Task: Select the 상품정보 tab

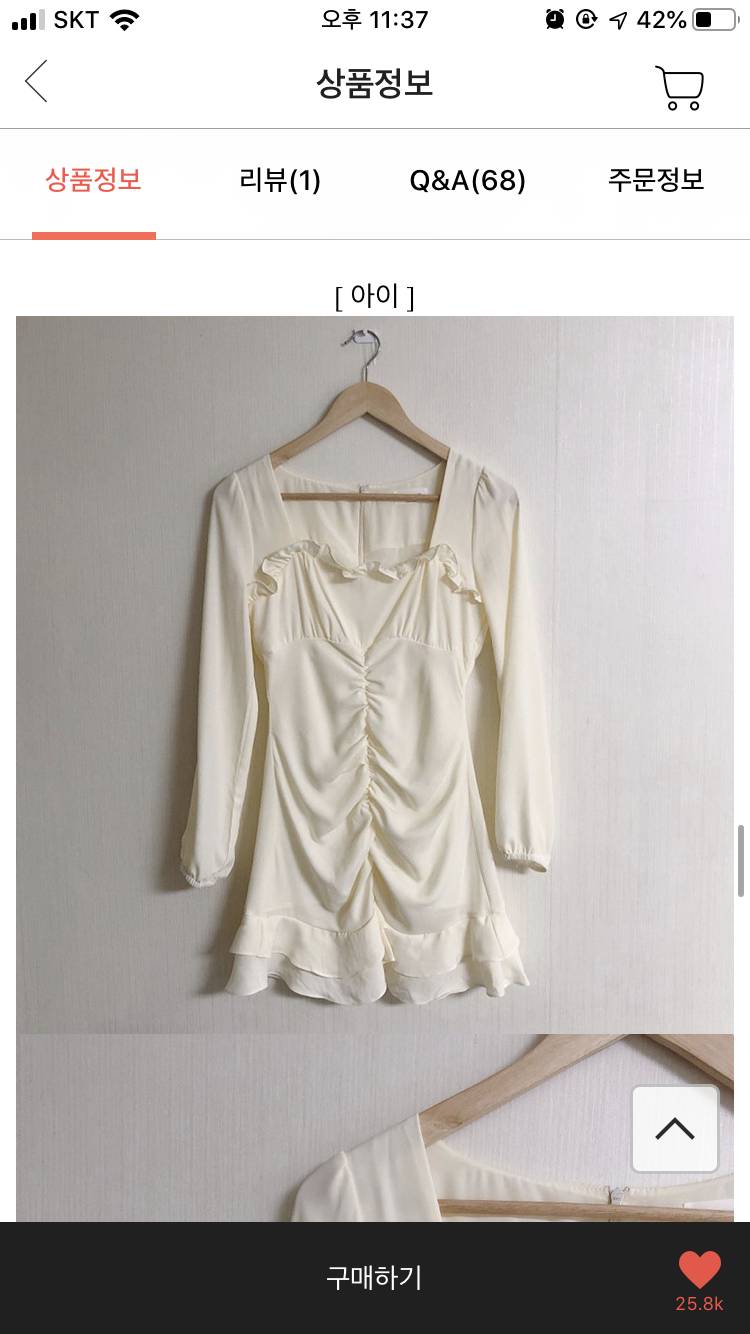Action: tap(93, 181)
